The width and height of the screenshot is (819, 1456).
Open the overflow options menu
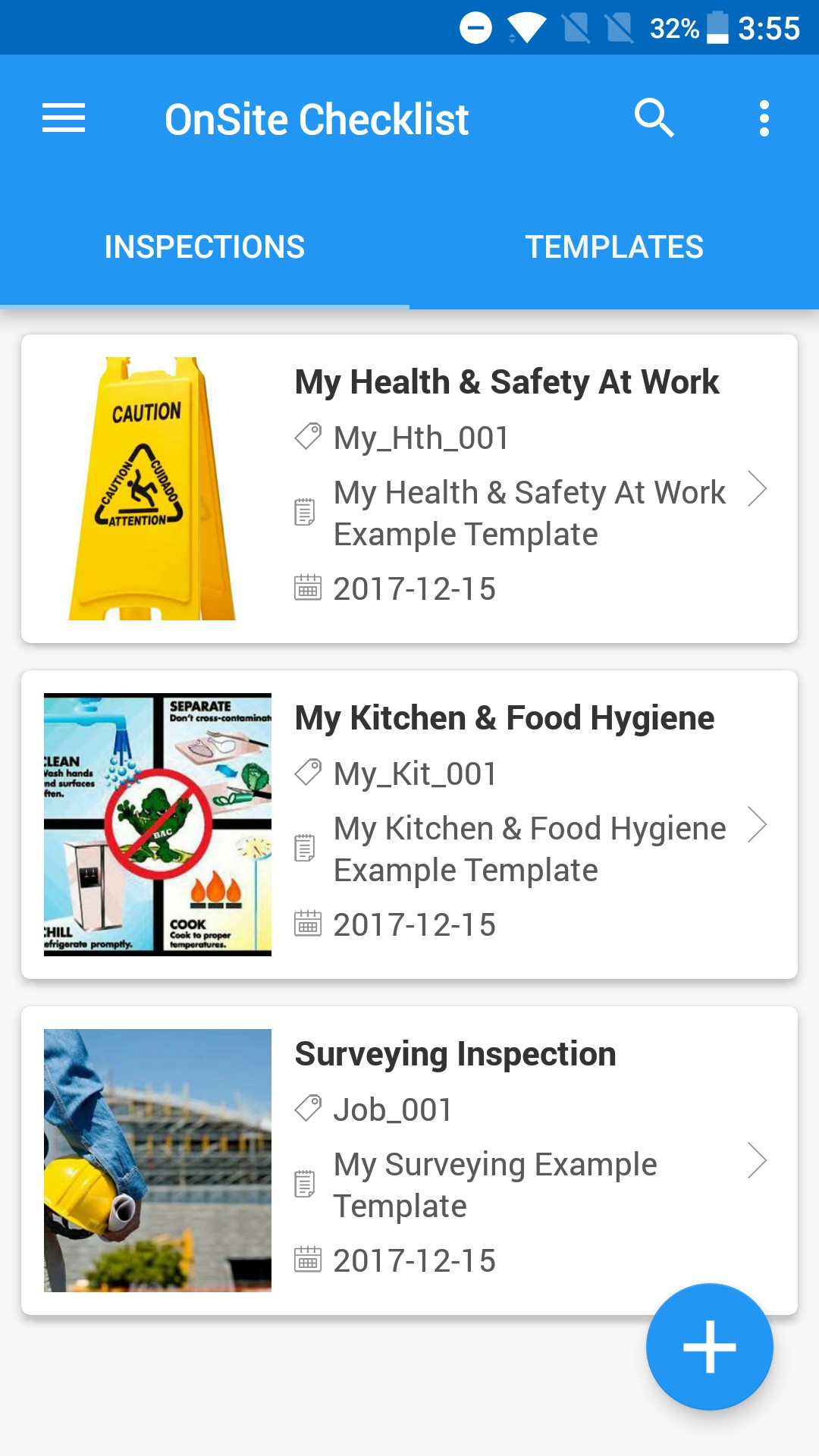click(764, 118)
